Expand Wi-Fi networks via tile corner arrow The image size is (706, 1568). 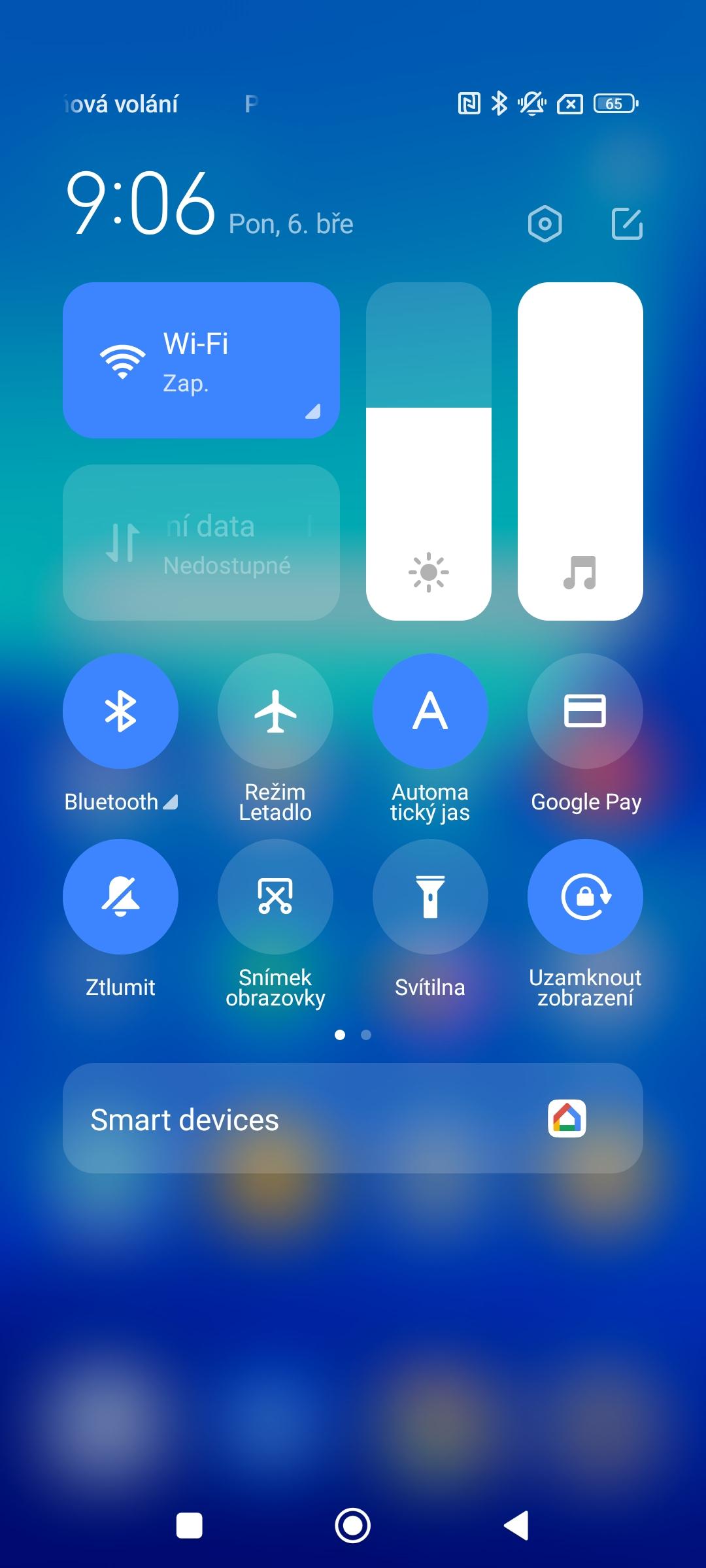point(313,411)
